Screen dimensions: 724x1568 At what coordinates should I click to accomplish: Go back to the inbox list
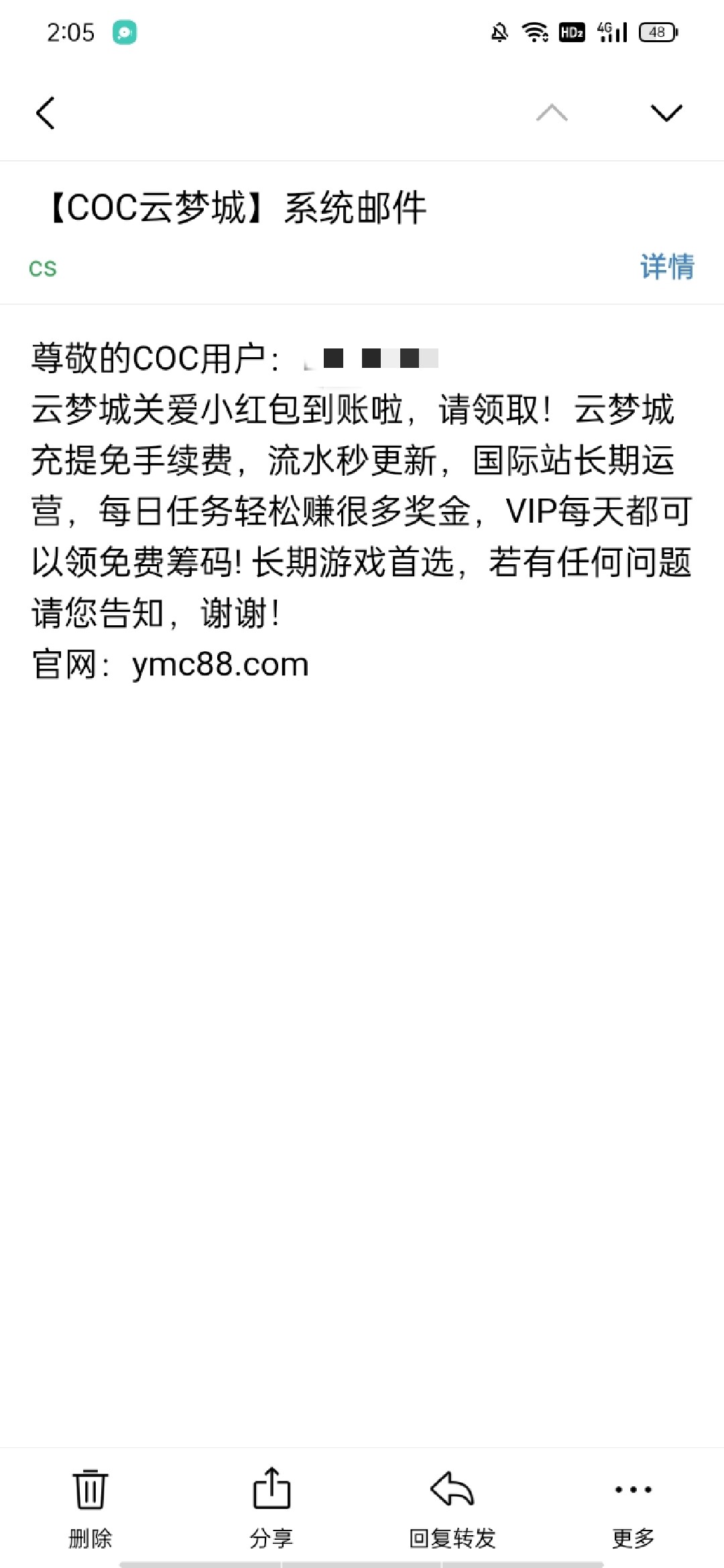pyautogui.click(x=45, y=113)
